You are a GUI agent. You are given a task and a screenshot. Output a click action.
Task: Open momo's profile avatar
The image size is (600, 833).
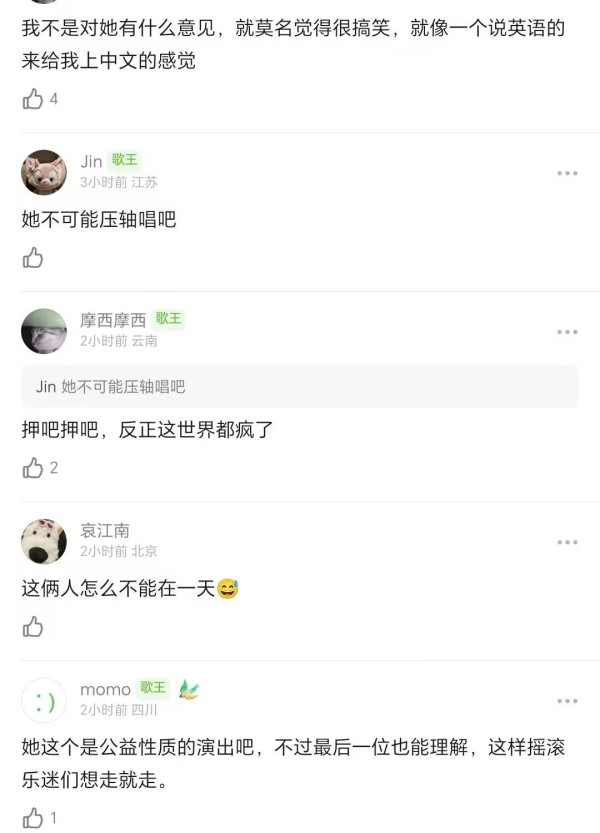[x=44, y=700]
